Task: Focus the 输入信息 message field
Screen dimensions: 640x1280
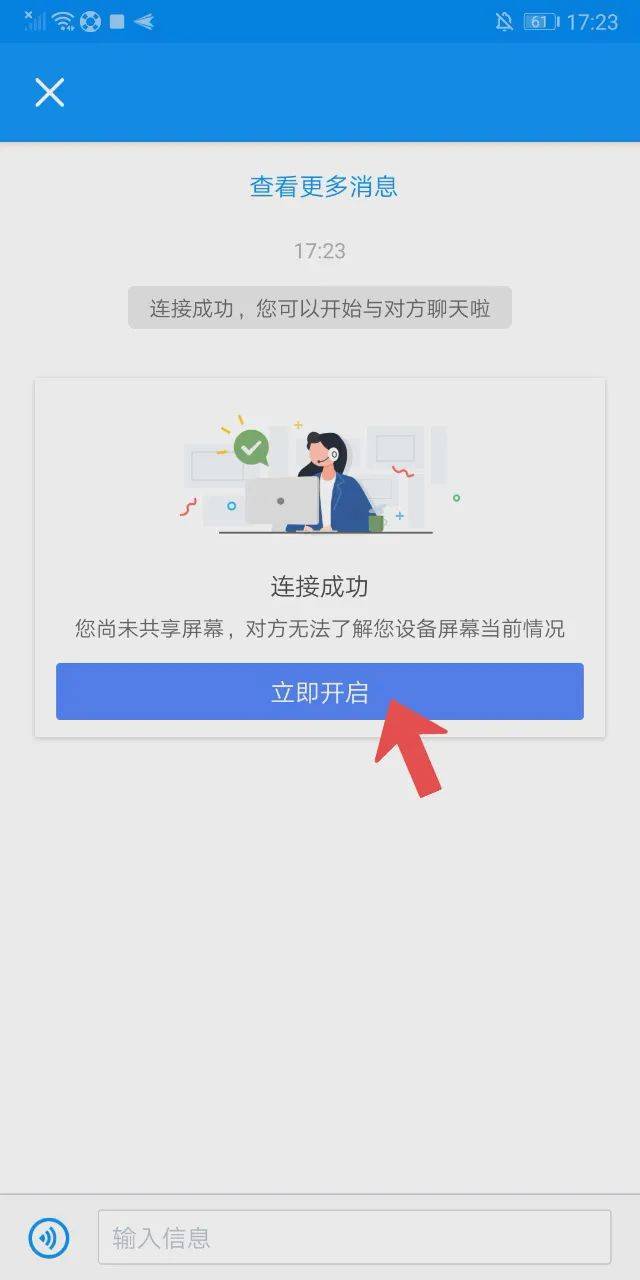Action: (354, 1238)
